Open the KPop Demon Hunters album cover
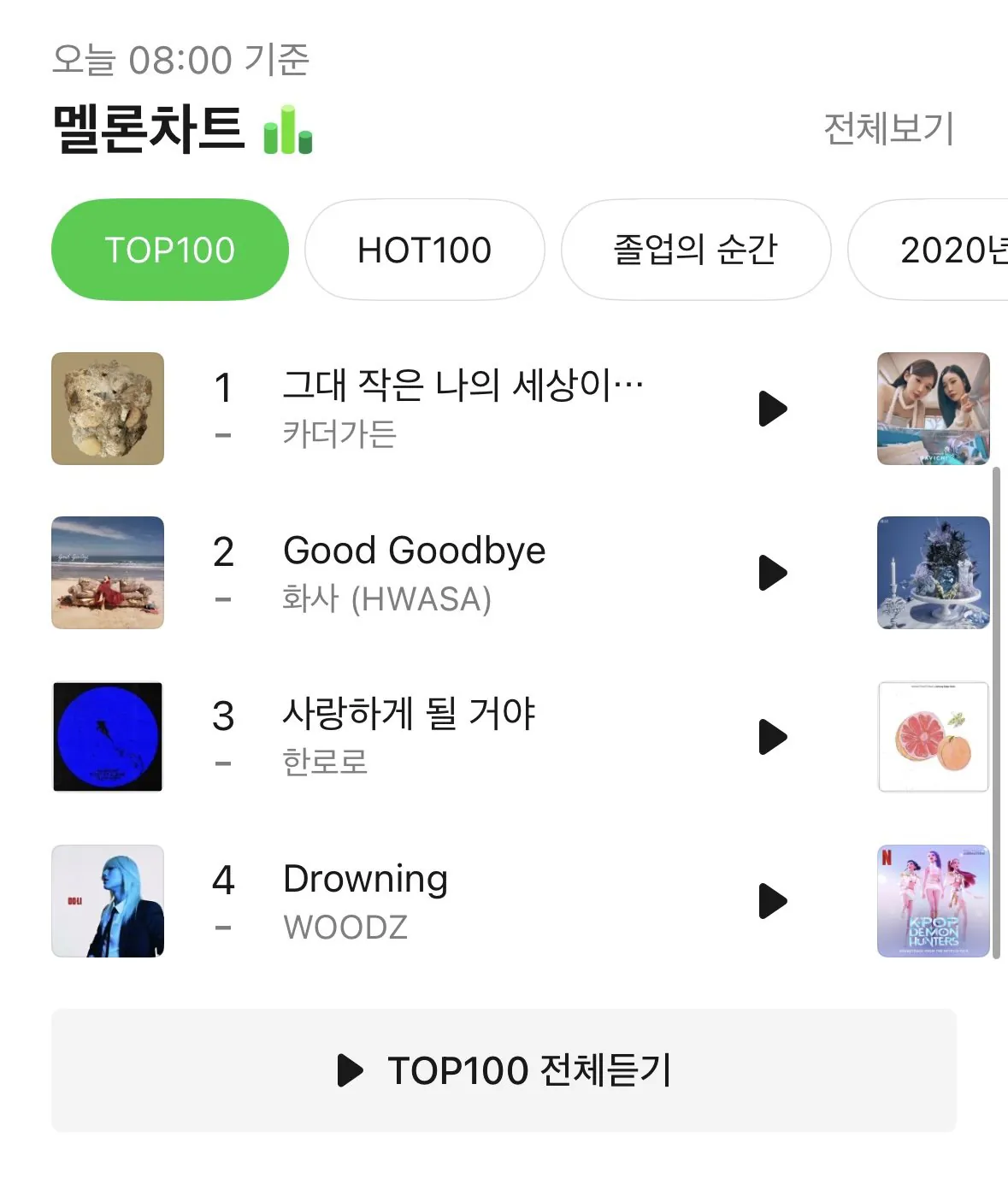 coord(933,901)
